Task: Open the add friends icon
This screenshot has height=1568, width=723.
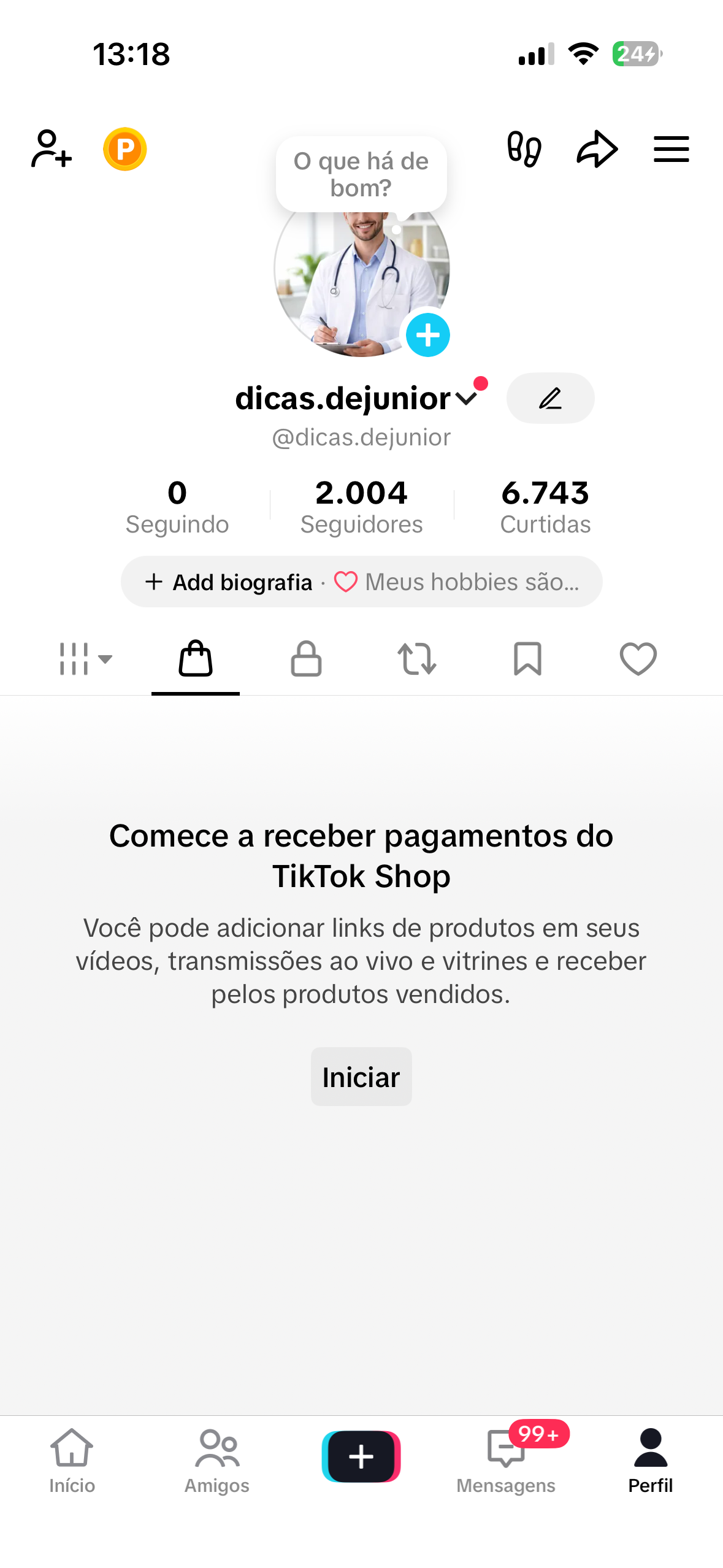Action: point(52,149)
